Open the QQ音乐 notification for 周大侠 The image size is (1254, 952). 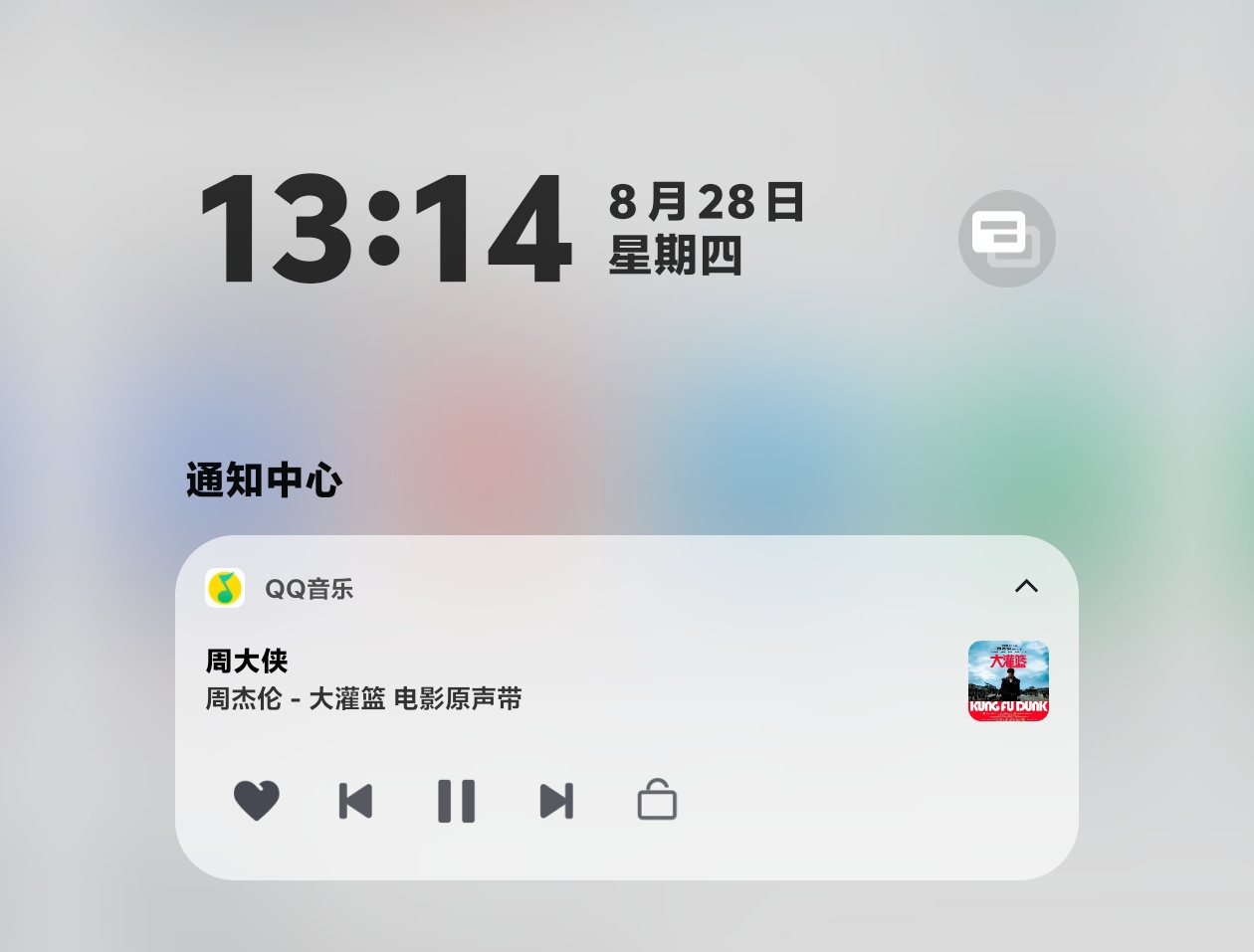click(627, 707)
